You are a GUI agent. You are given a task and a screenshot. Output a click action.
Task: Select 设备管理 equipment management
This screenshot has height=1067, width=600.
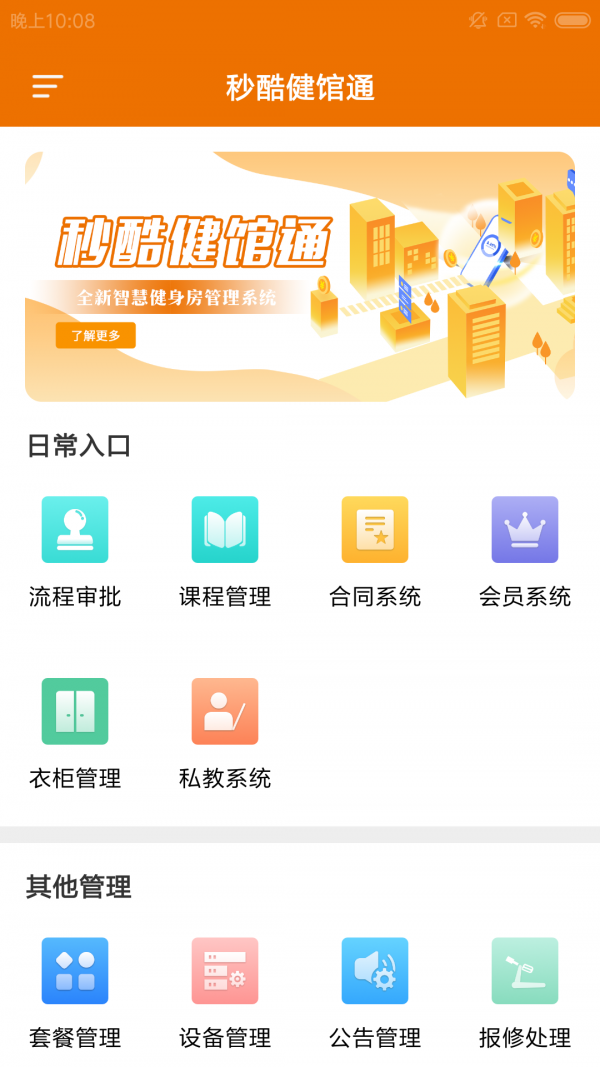[225, 971]
